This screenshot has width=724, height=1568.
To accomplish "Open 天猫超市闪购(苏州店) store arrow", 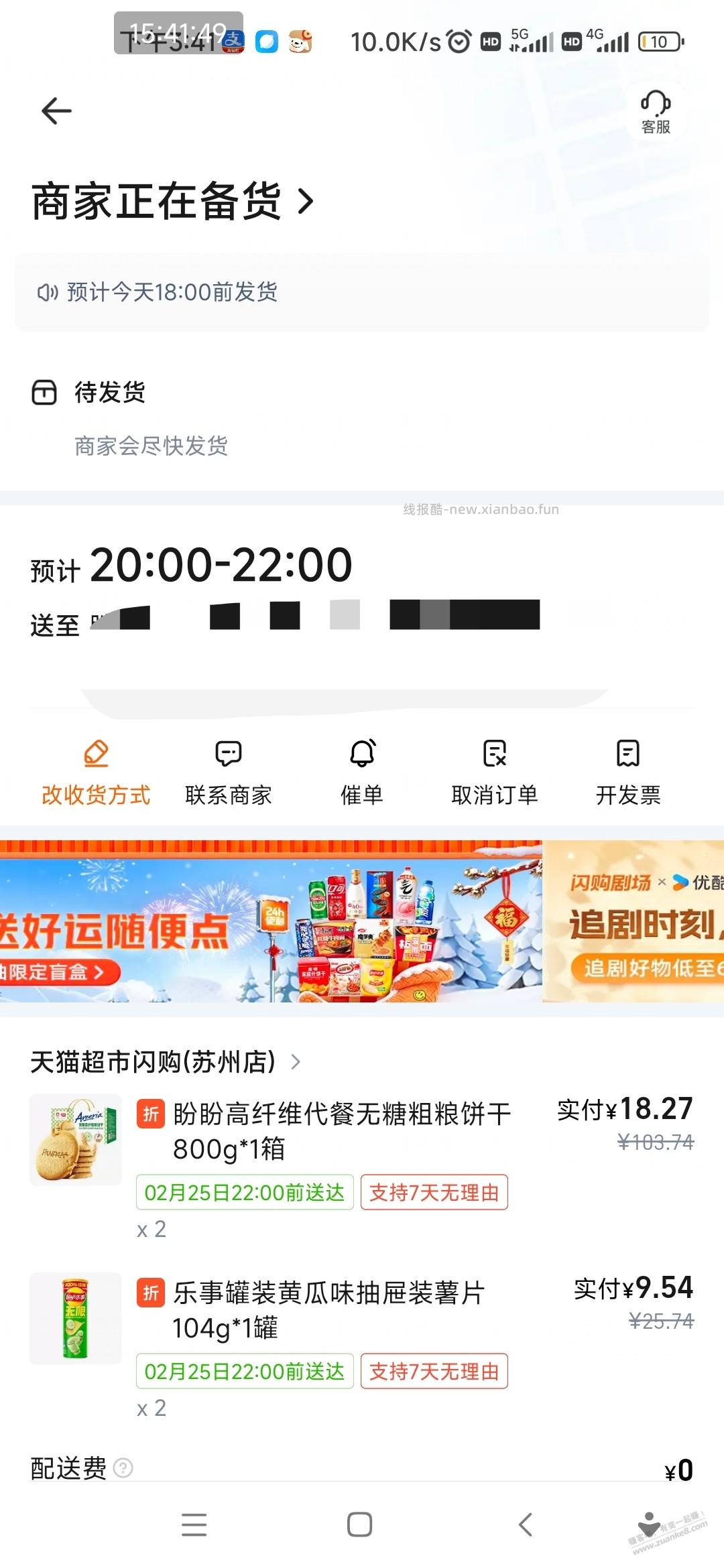I will click(296, 1062).
